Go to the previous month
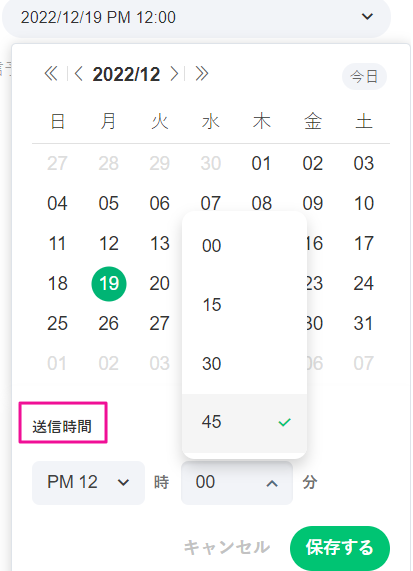This screenshot has height=571, width=413. pyautogui.click(x=79, y=74)
